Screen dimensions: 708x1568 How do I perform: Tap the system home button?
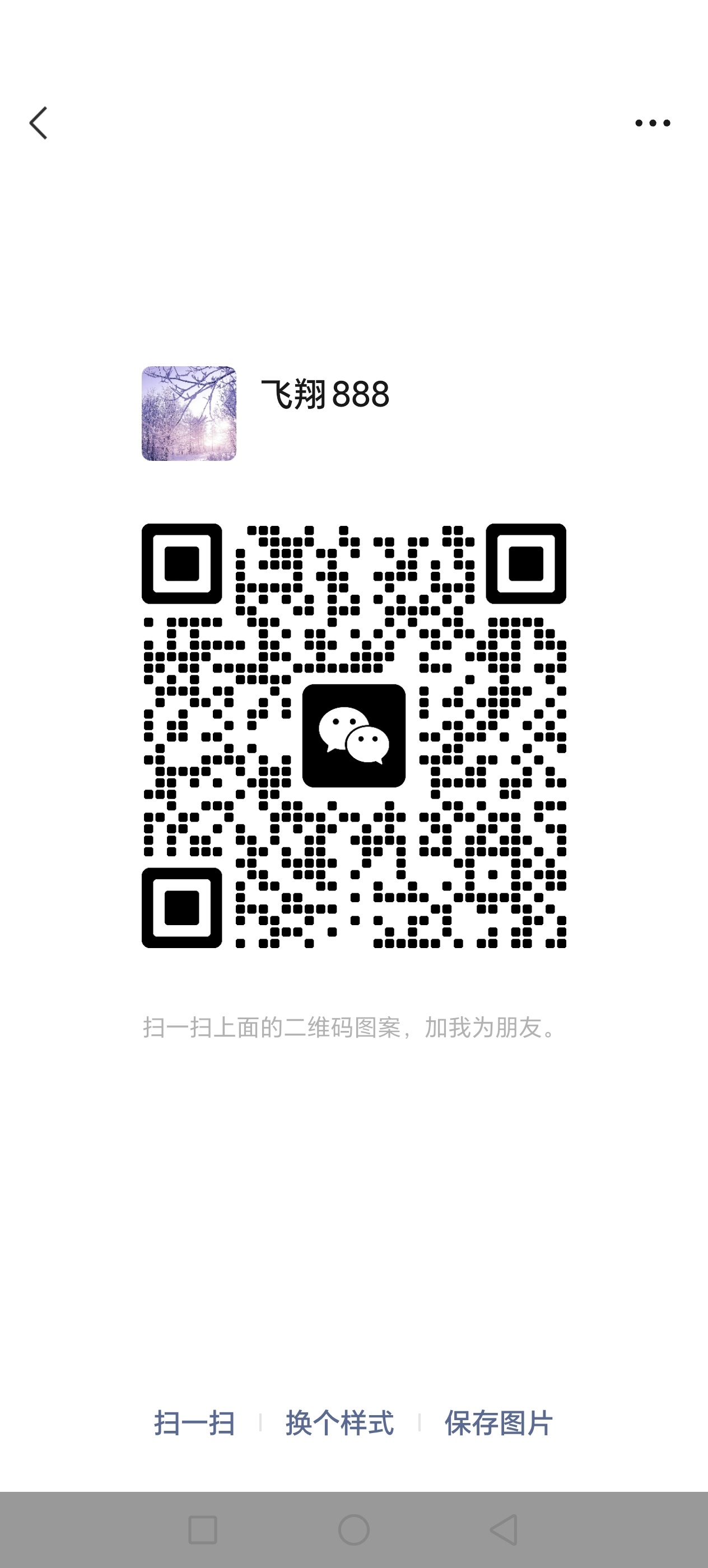tap(353, 1530)
